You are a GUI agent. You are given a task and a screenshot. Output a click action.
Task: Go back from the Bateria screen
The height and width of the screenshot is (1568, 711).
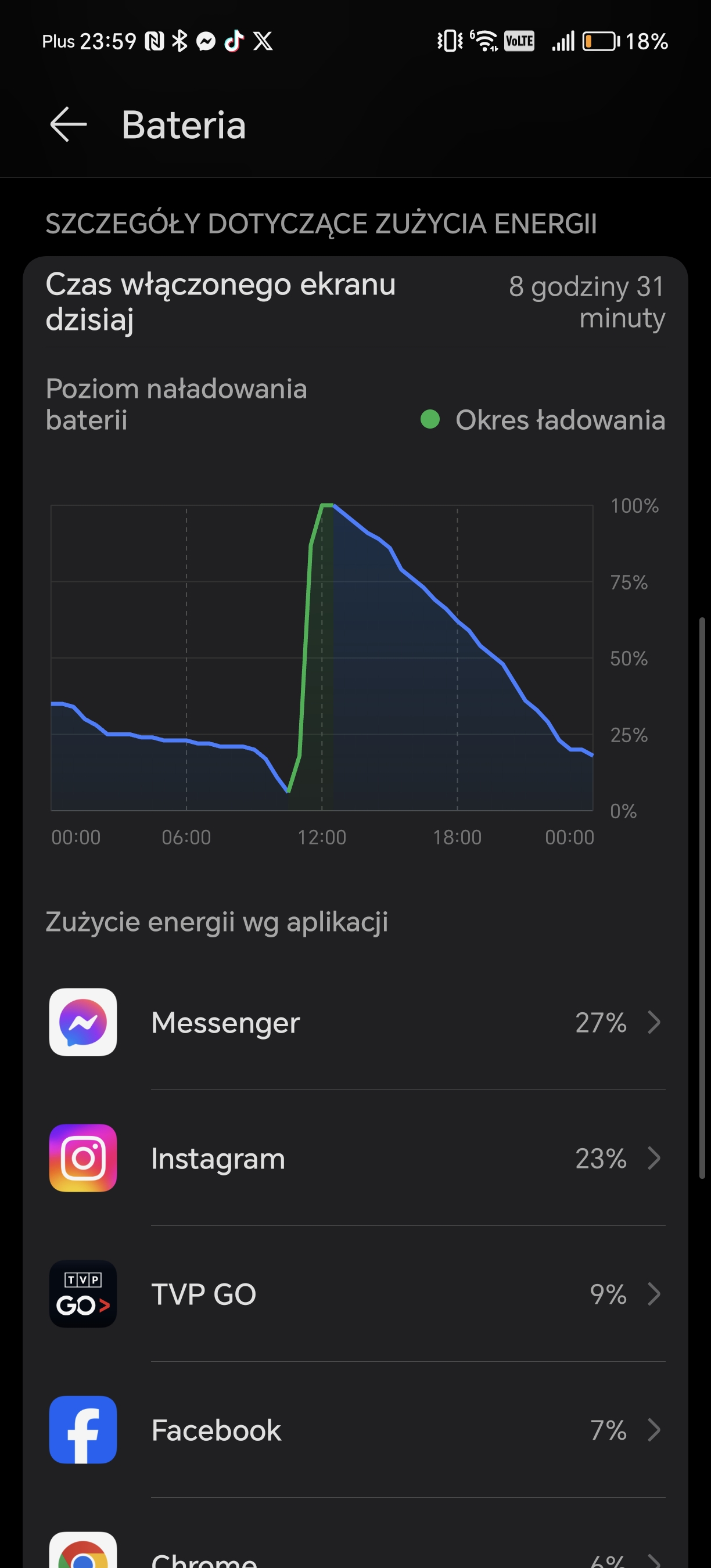68,124
